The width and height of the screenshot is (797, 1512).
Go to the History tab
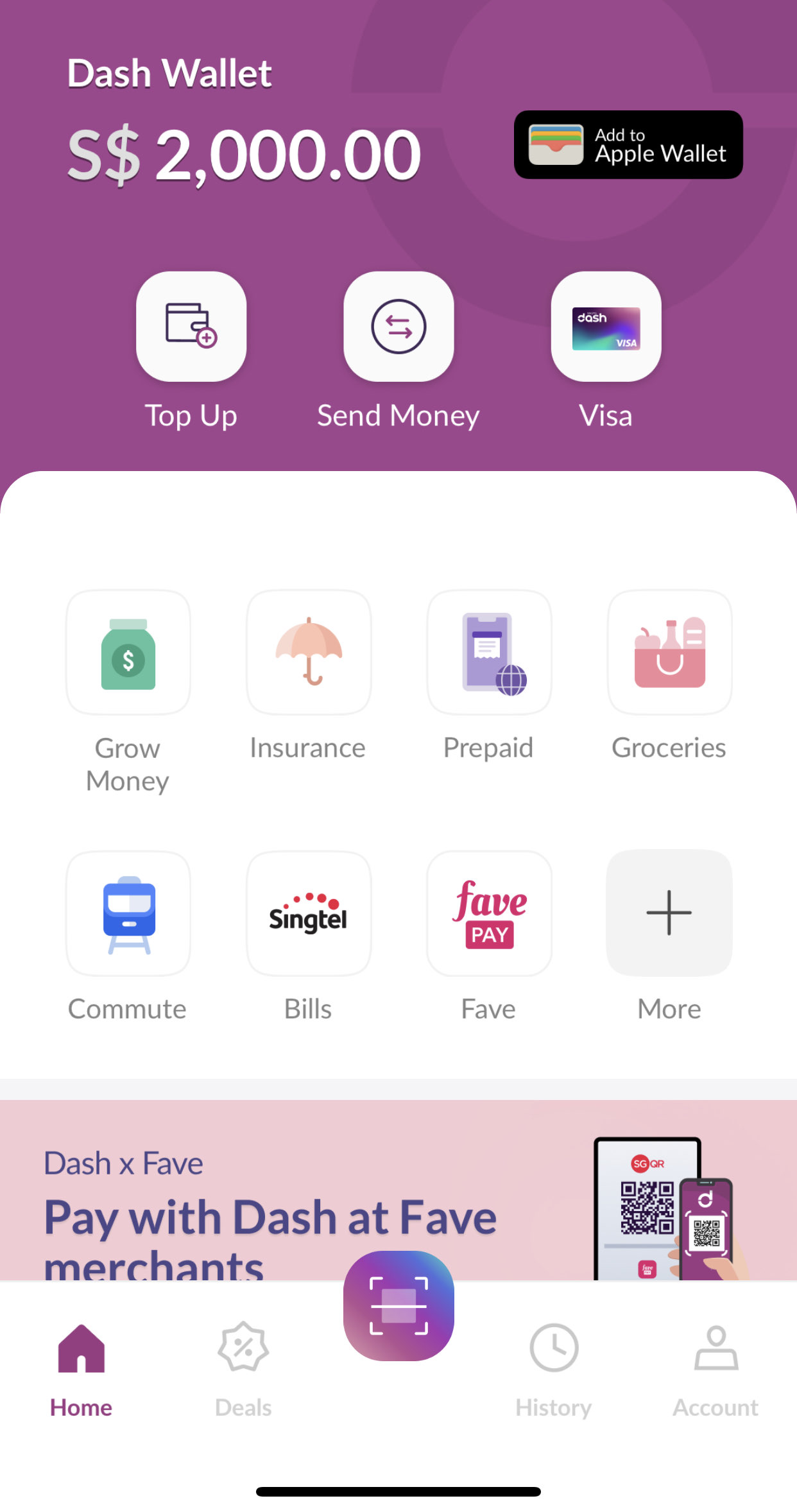pos(554,1367)
